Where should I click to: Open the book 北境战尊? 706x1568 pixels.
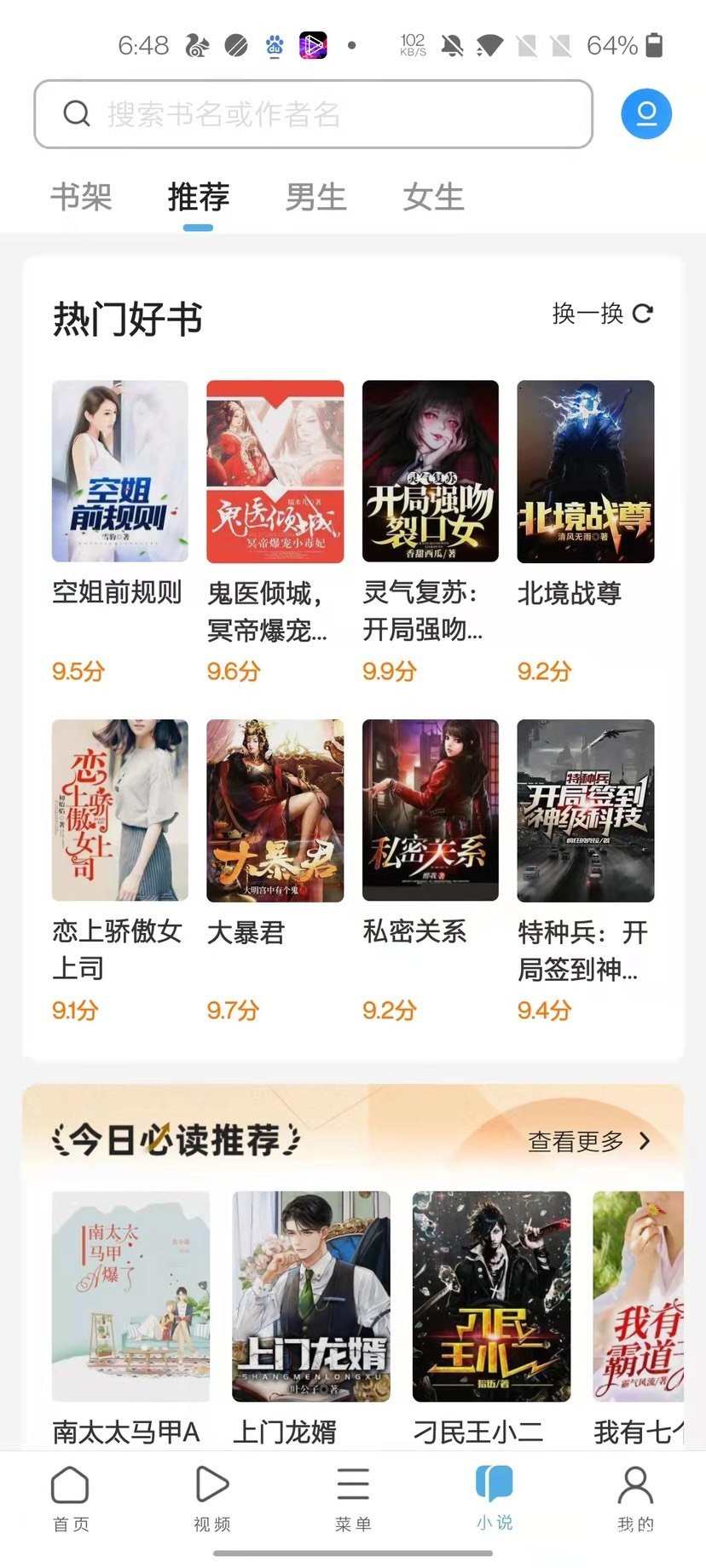(586, 471)
